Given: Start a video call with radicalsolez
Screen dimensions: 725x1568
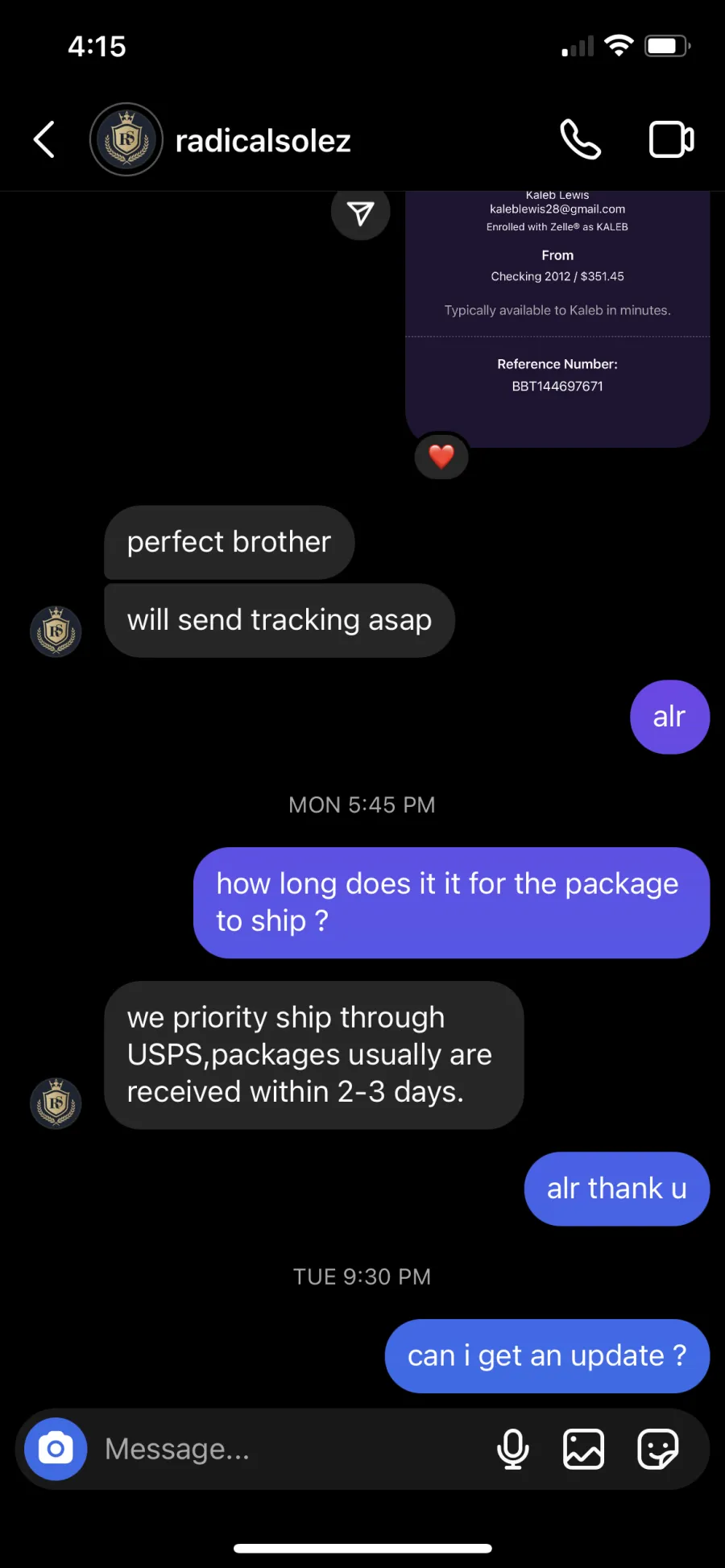Looking at the screenshot, I should (671, 139).
